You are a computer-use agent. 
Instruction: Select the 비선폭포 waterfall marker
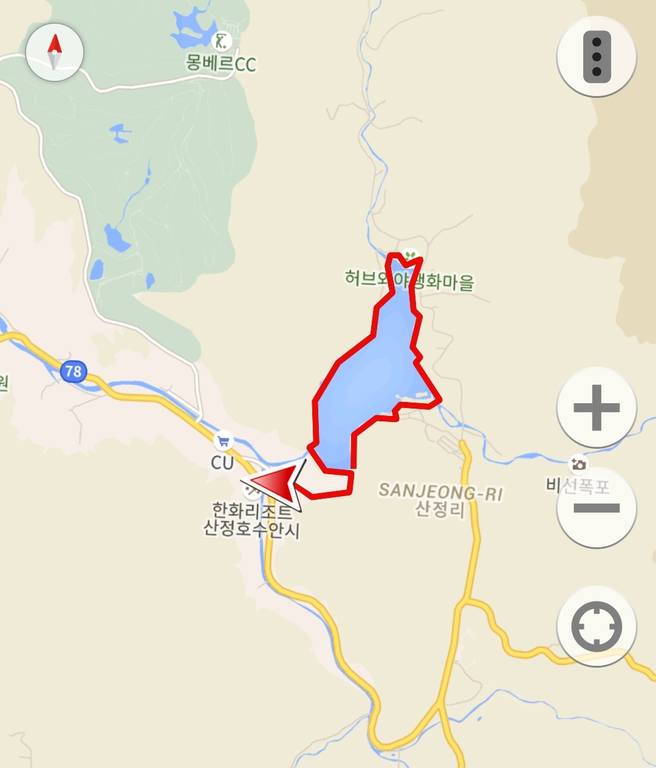[x=577, y=464]
